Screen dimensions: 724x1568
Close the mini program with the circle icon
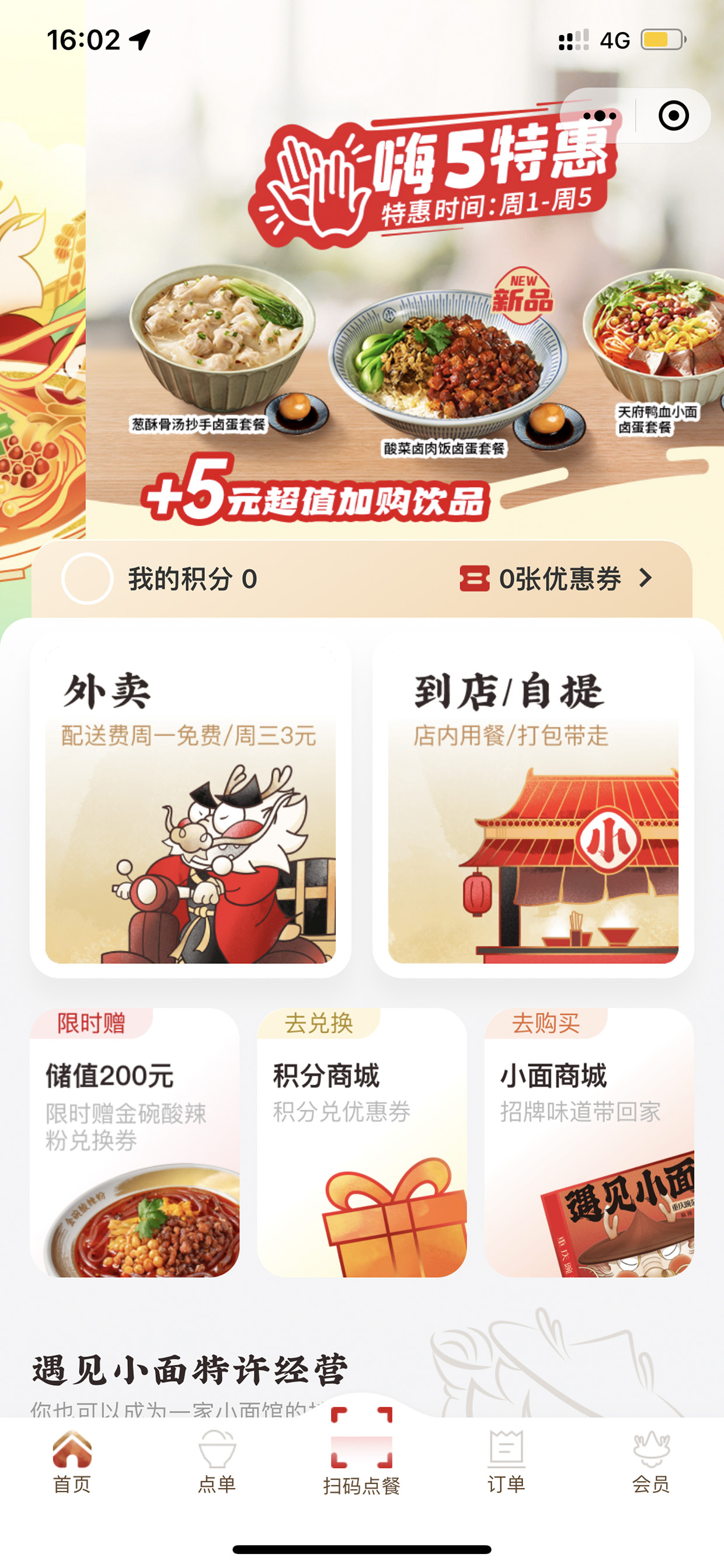674,116
